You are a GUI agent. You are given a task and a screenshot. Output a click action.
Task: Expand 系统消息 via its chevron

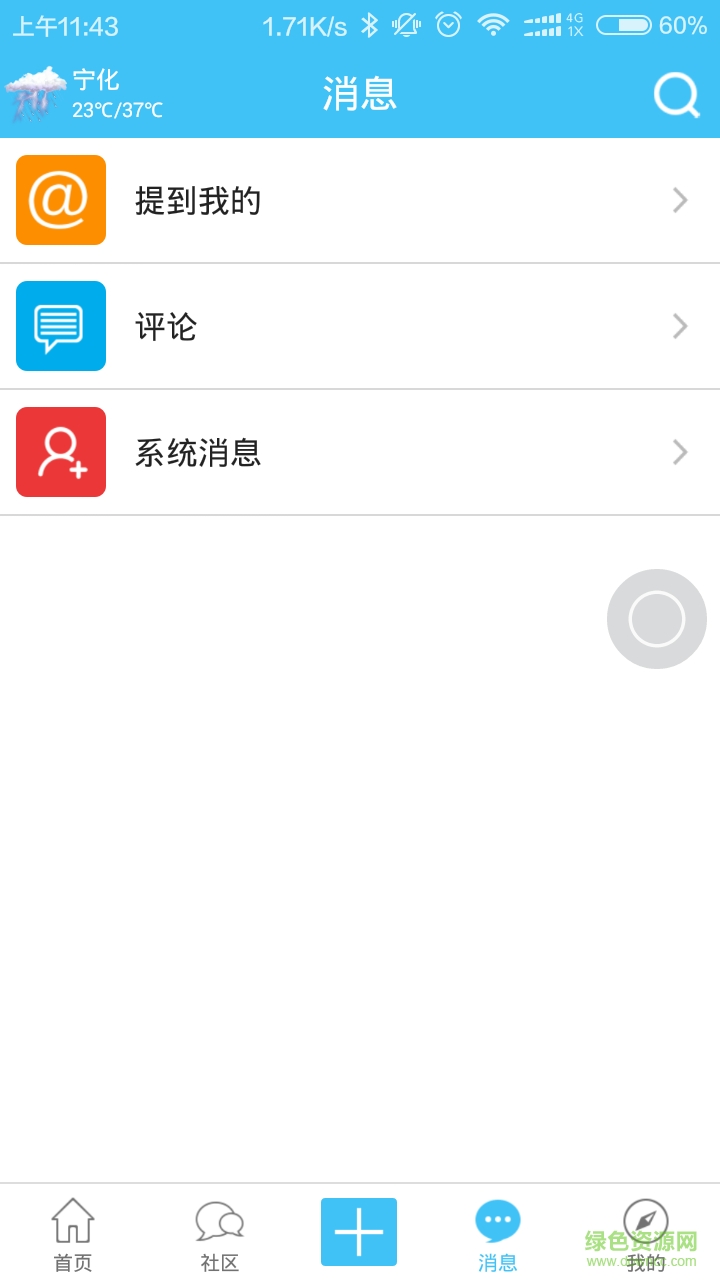681,452
